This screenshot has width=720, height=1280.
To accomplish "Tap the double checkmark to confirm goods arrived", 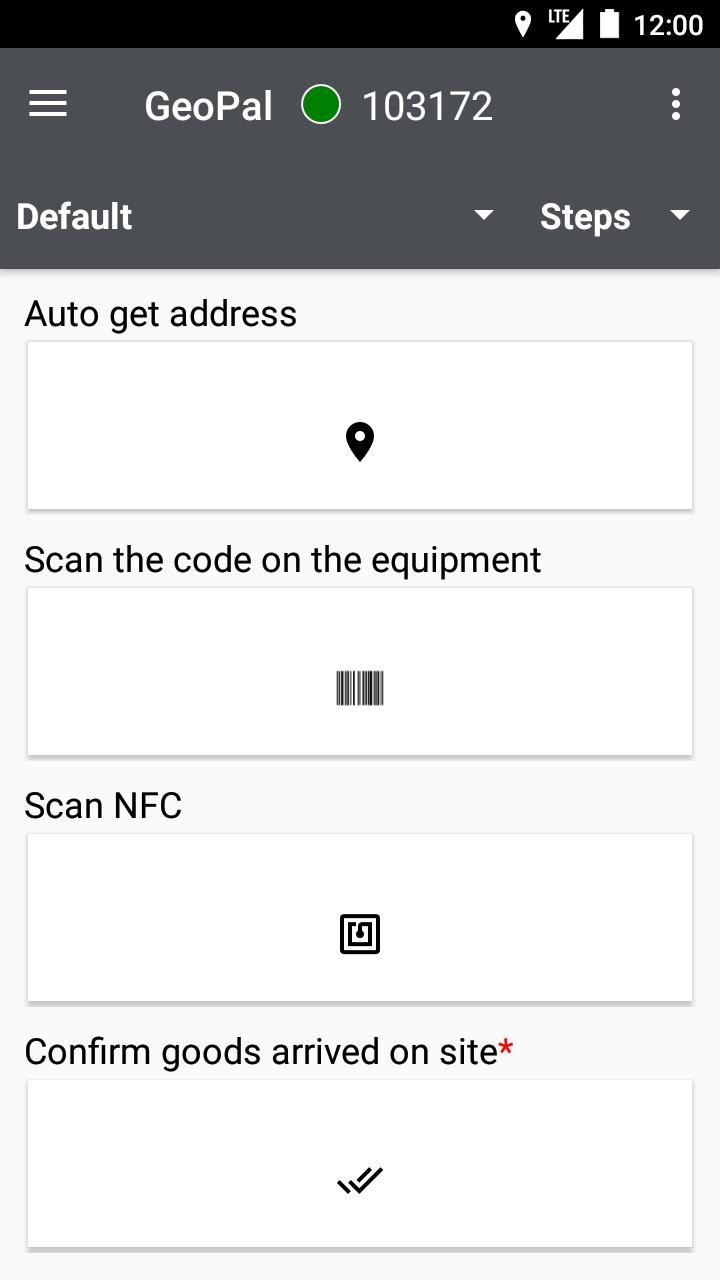I will [360, 1180].
